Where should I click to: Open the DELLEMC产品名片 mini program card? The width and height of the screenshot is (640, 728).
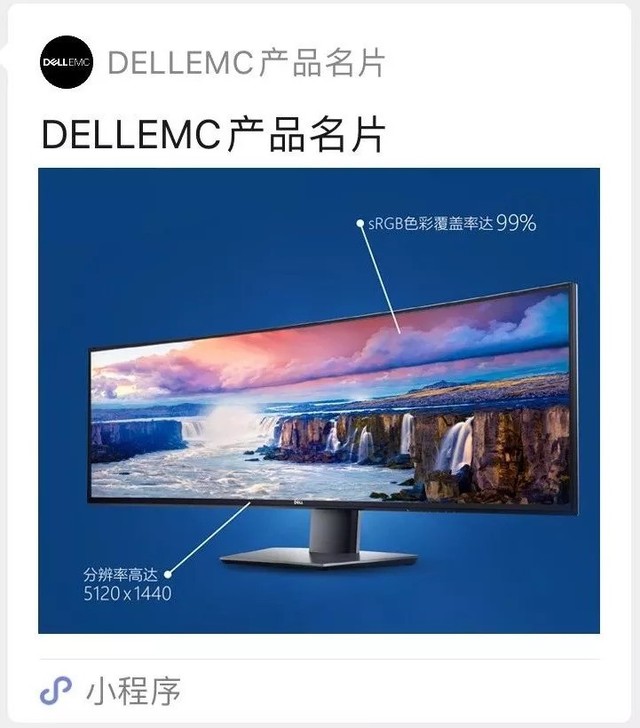(x=318, y=400)
